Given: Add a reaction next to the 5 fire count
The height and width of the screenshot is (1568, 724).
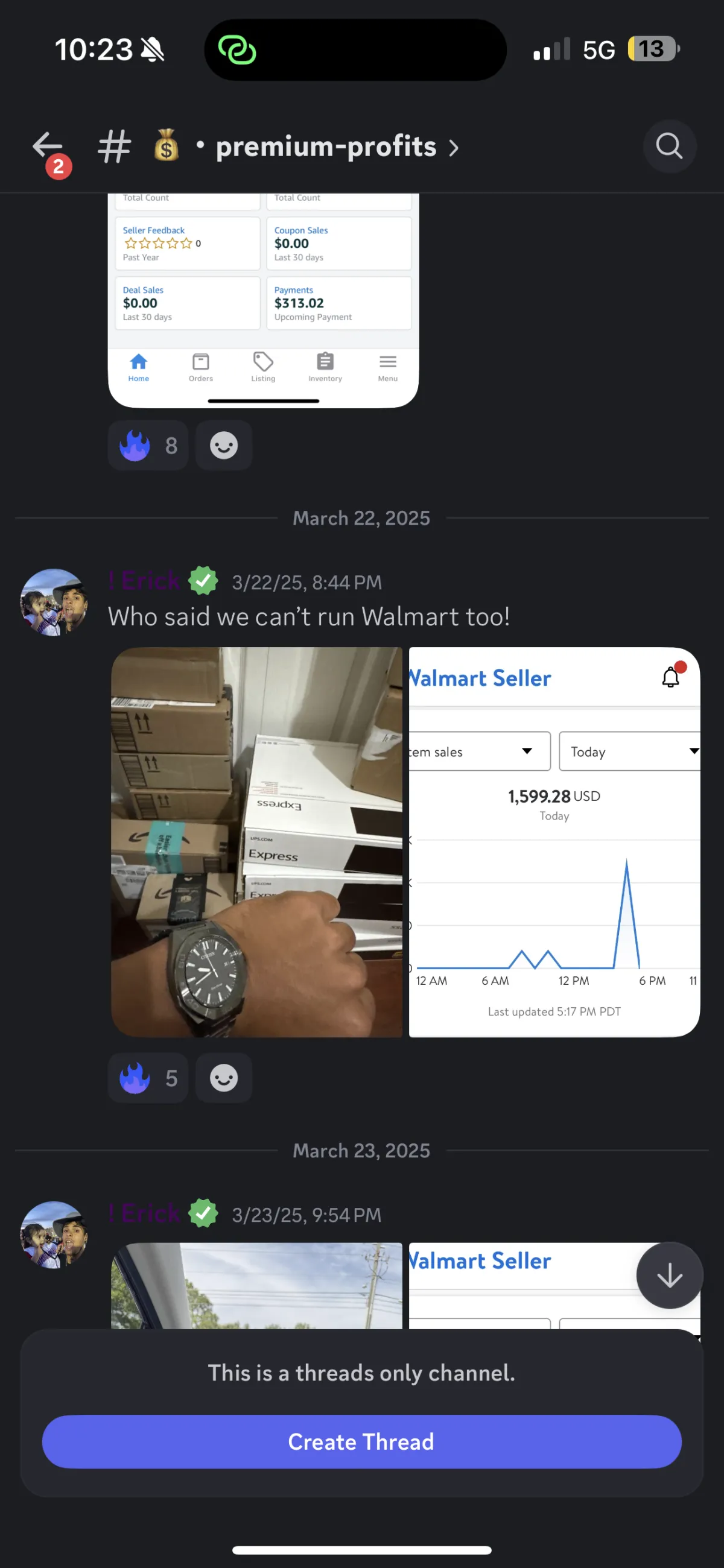Looking at the screenshot, I should pos(223,1078).
